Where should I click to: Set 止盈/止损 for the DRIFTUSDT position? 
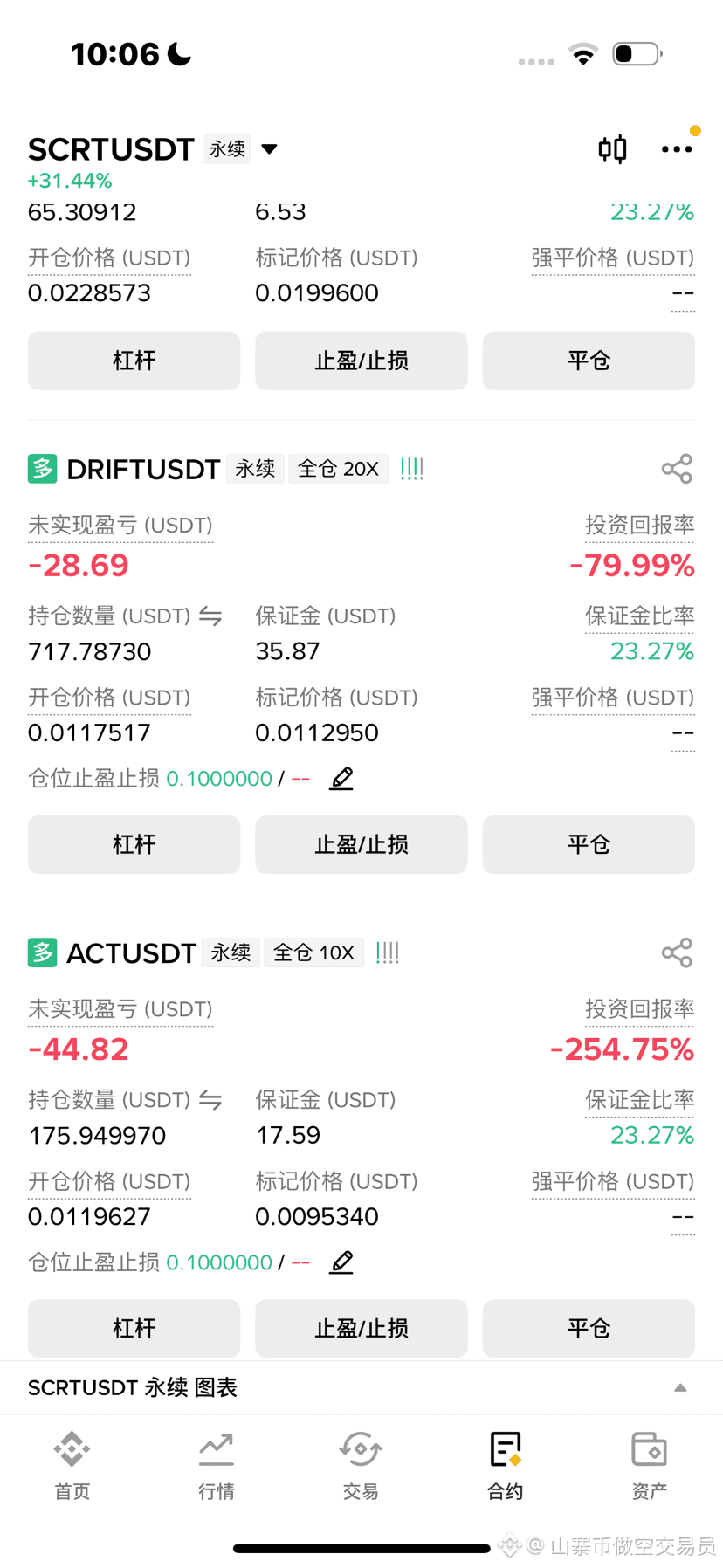[x=361, y=844]
